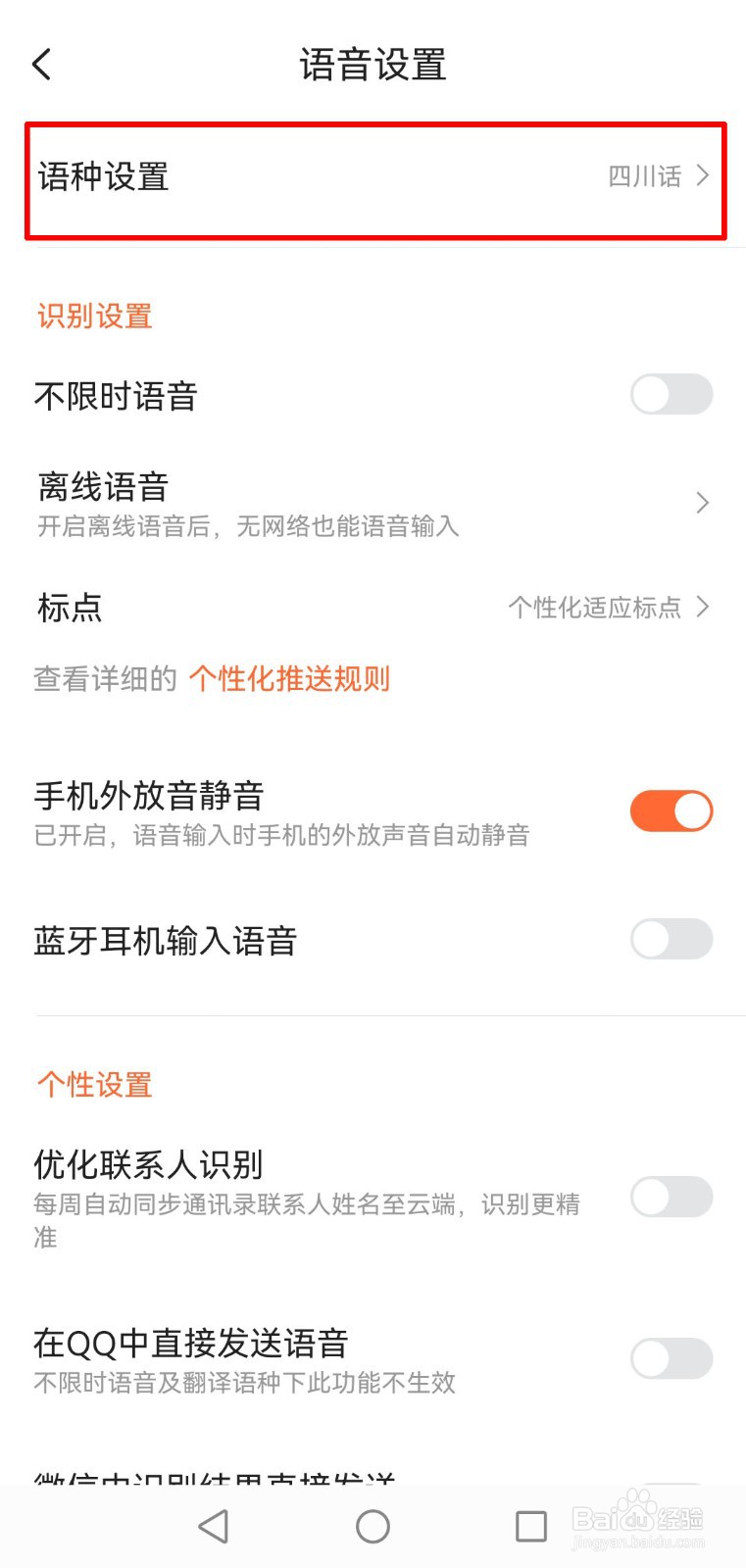Tap the back arrow to exit voice settings

[39, 64]
